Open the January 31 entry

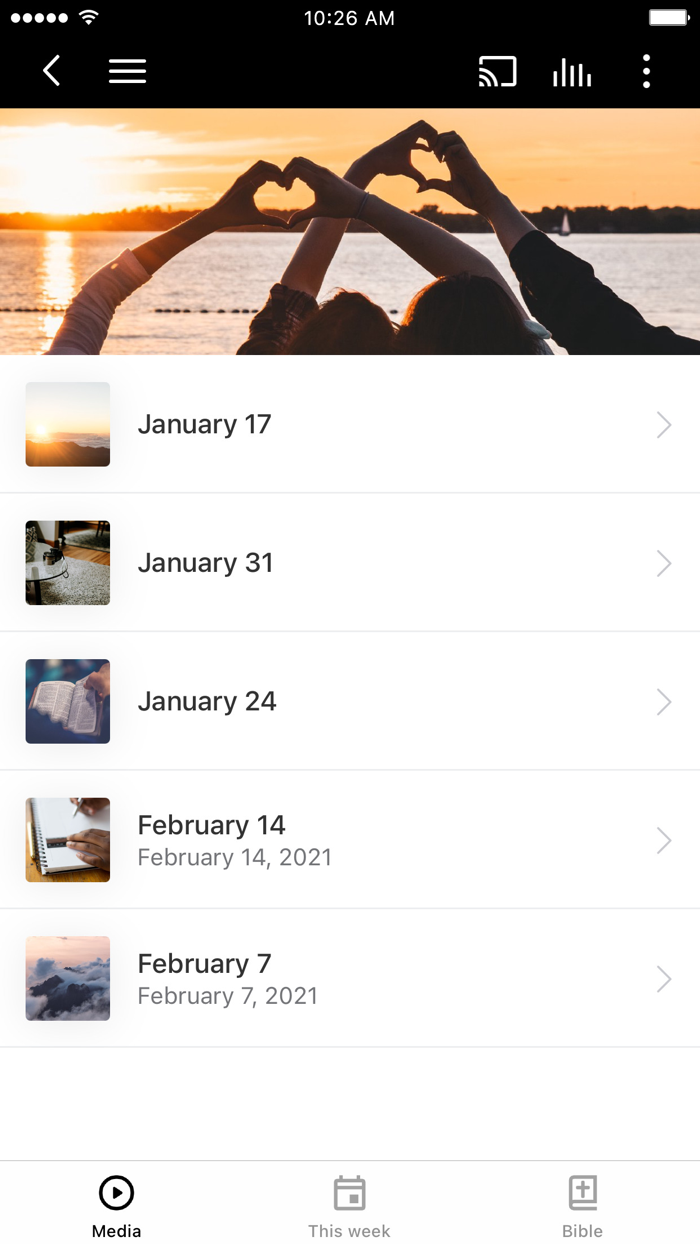[x=350, y=563]
